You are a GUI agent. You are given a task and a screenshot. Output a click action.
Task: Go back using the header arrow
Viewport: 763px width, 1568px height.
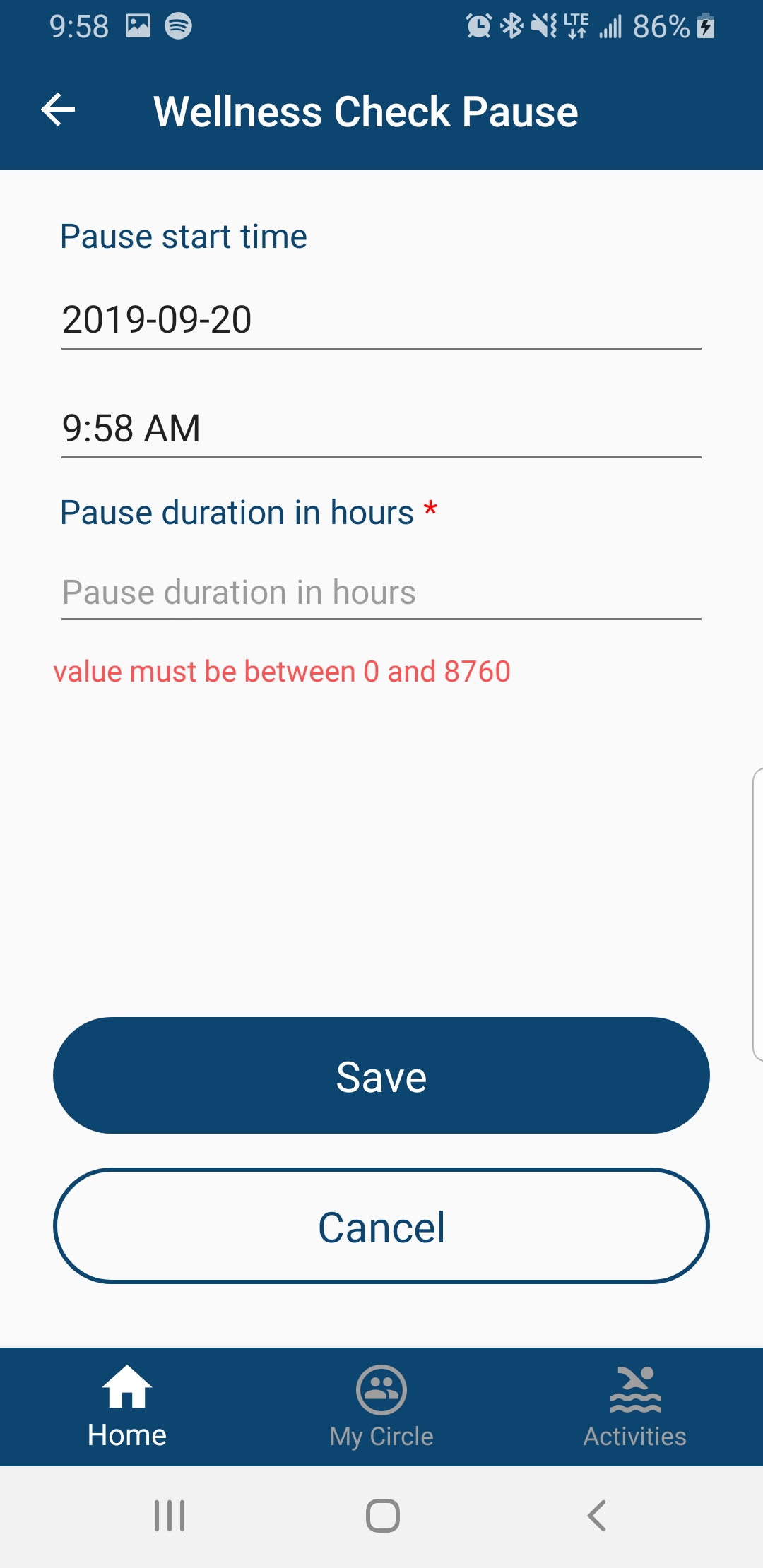(58, 110)
